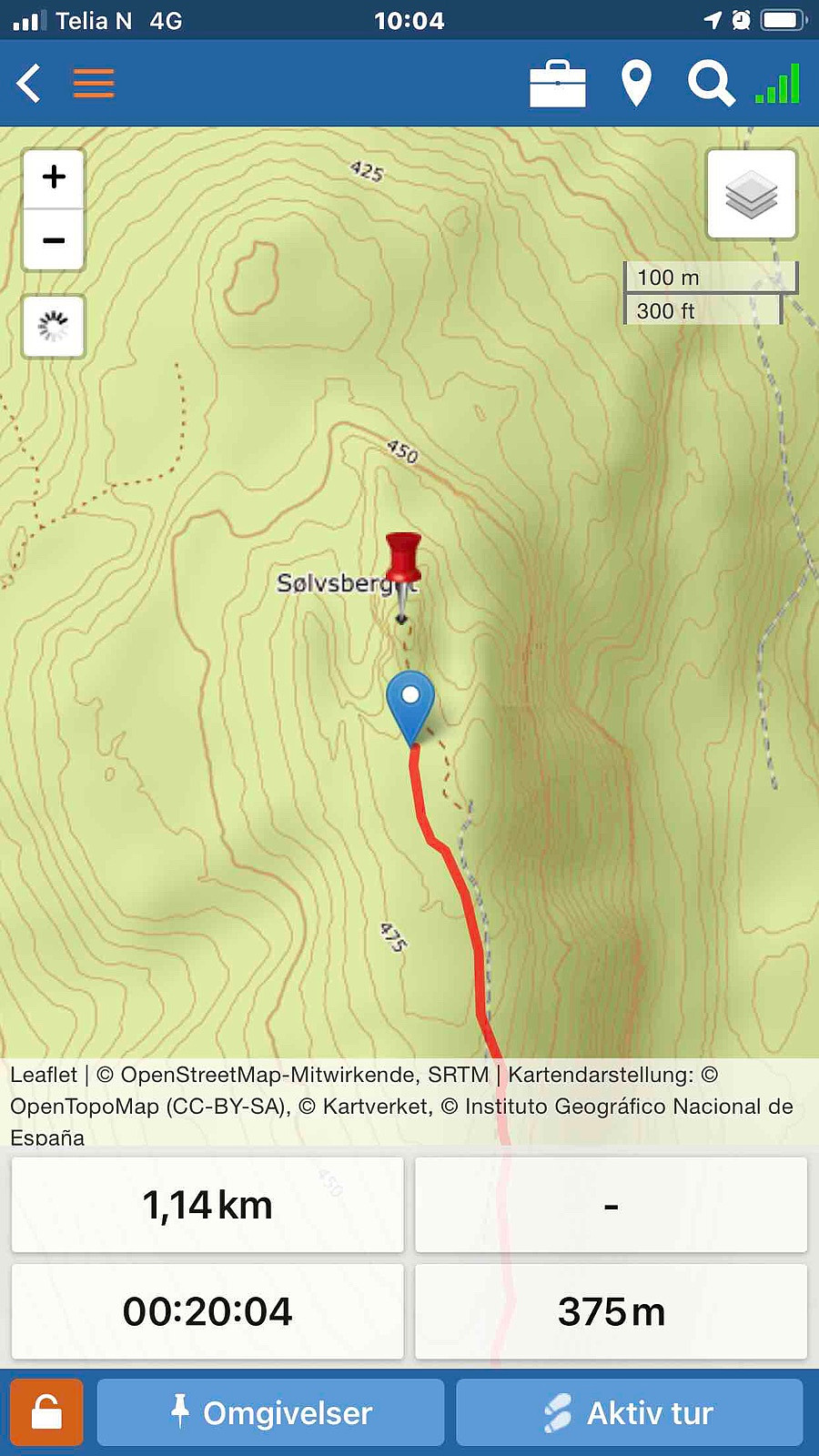The image size is (819, 1456).
Task: Open the orange hamburger menu
Action: (x=94, y=83)
